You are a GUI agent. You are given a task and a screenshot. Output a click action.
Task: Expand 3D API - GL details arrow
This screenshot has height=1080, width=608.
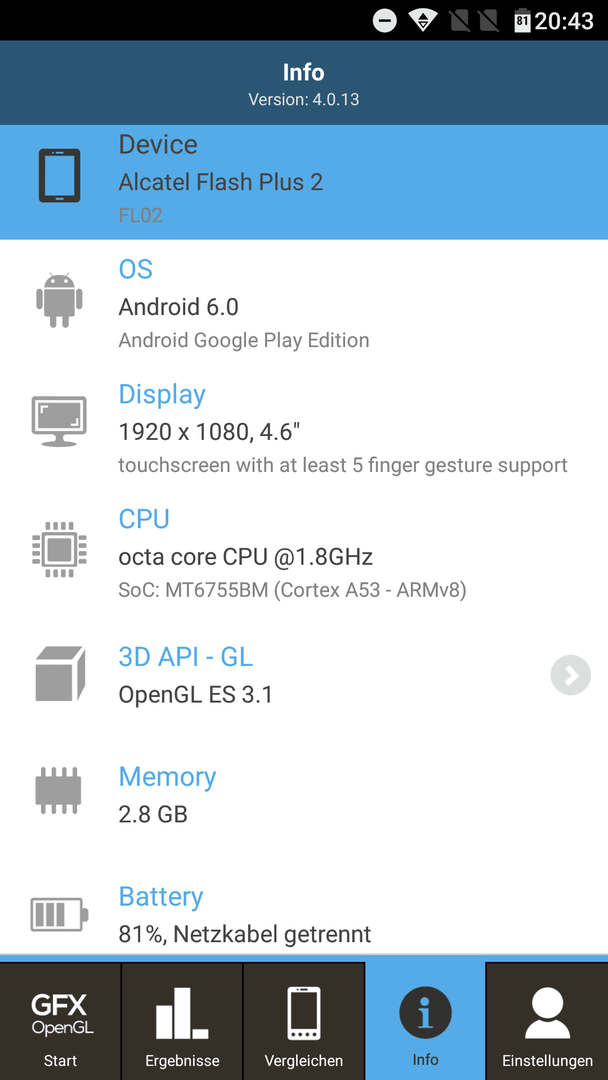click(x=571, y=675)
